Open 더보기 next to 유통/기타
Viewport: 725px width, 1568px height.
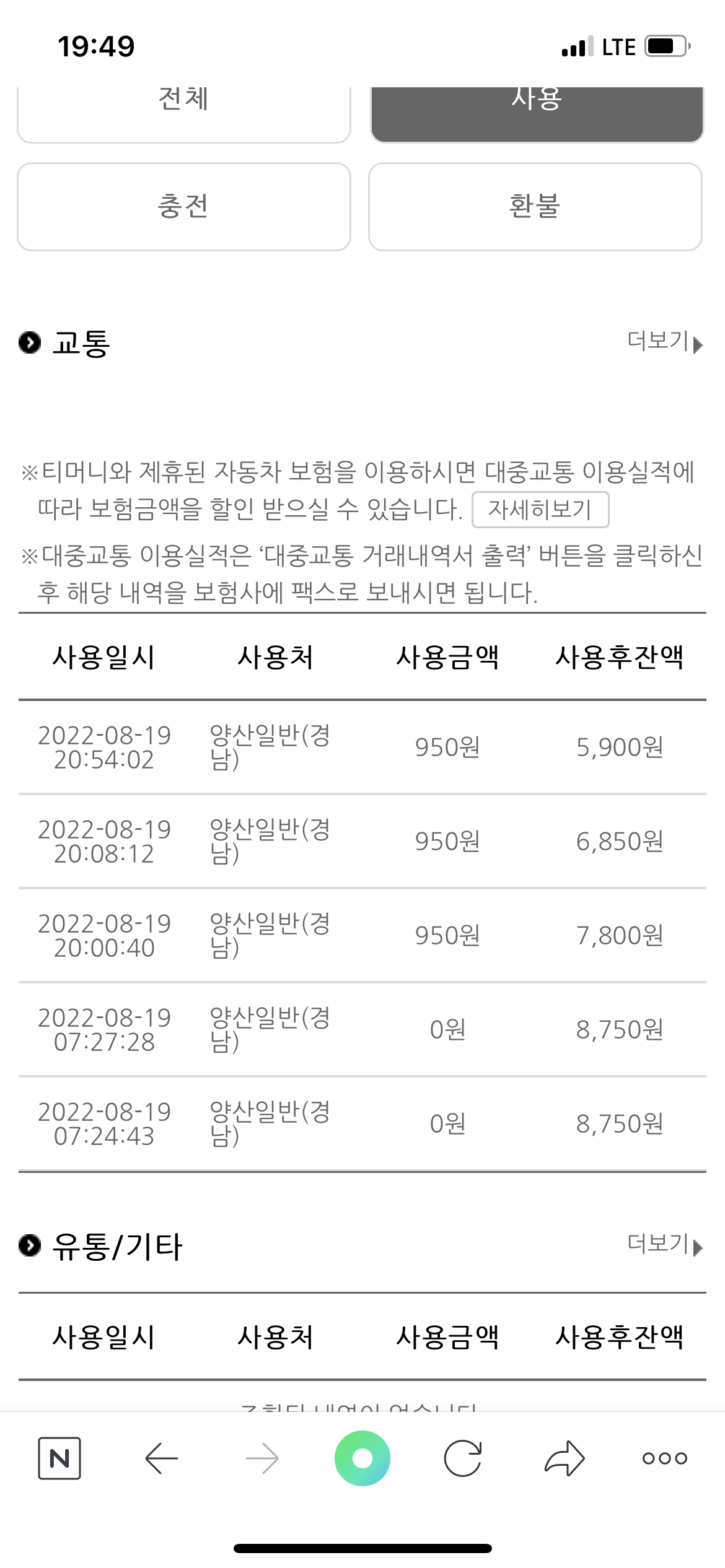pos(664,1244)
